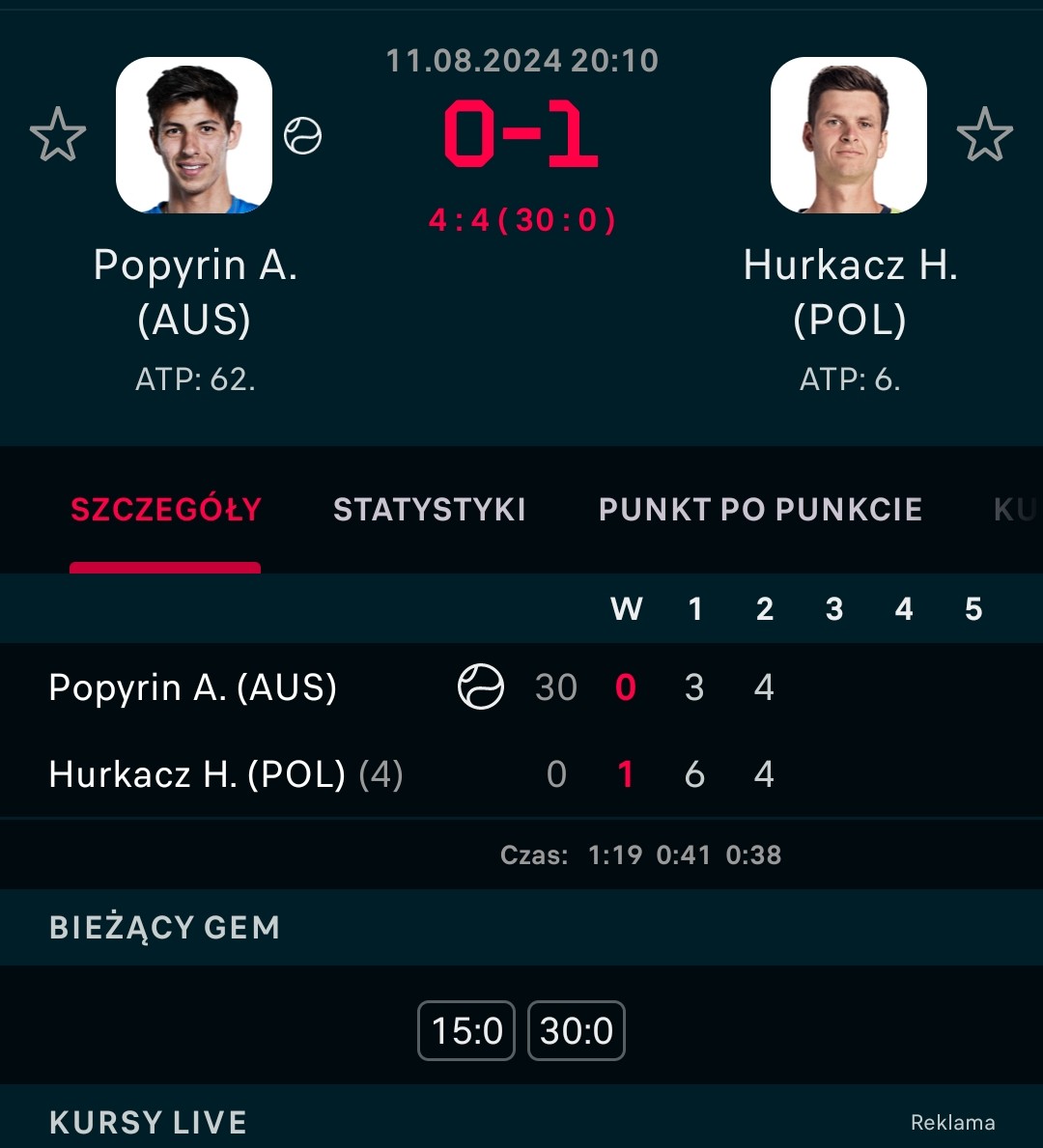Select the Szczegóły tab
The image size is (1043, 1148).
165,510
